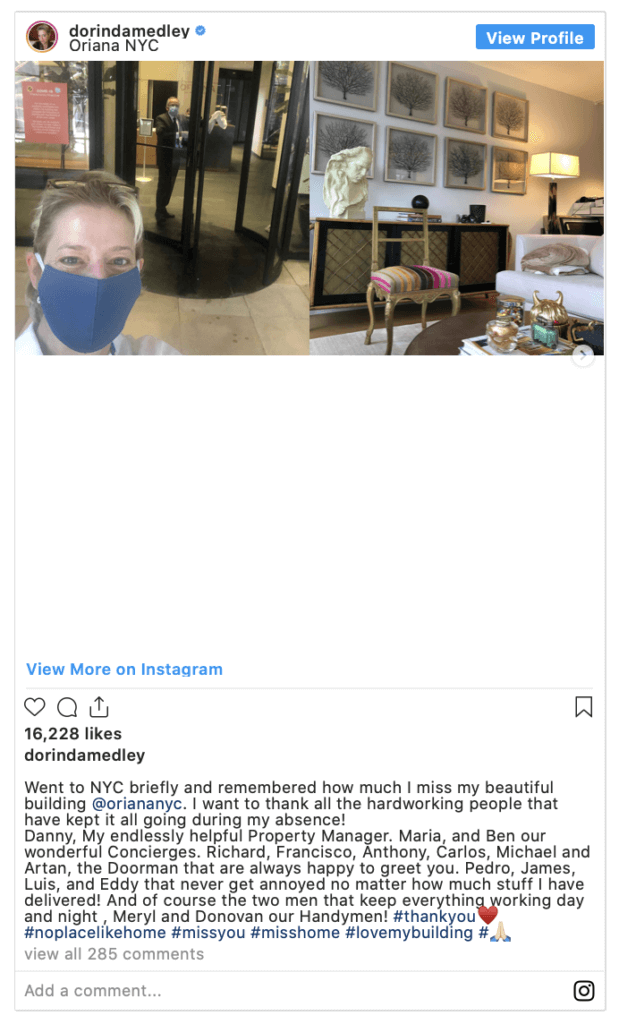Go to next photo with carousel arrow
Viewport: 619px width, 1024px height.
[583, 356]
